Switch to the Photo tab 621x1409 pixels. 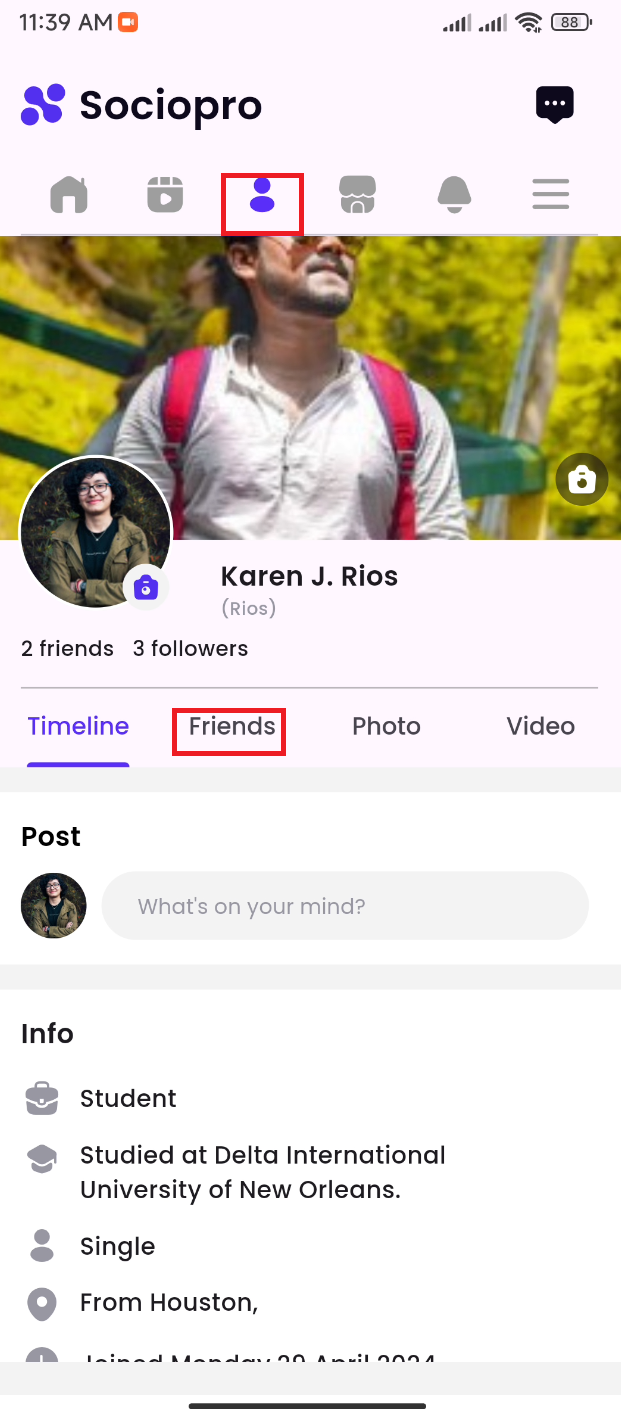pos(386,726)
